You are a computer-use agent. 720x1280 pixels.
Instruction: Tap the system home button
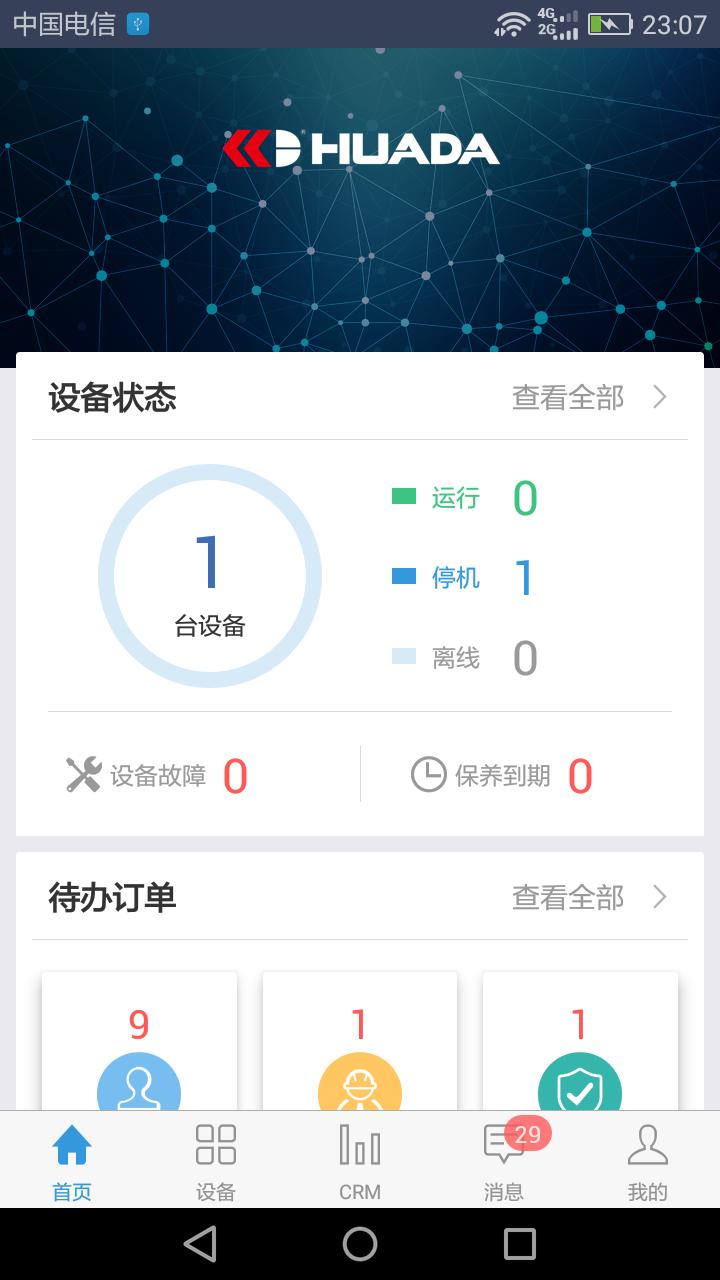[x=360, y=1244]
